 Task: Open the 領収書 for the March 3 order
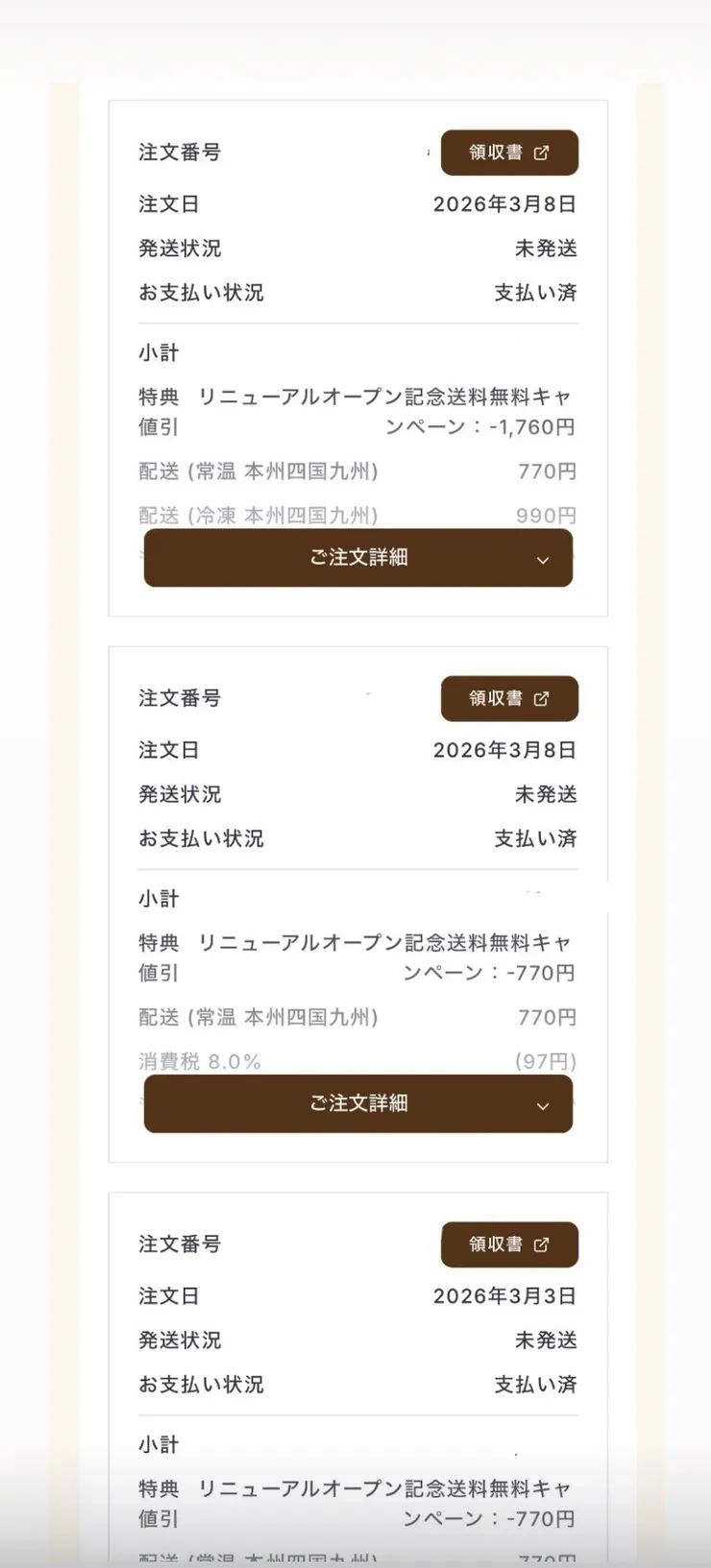click(x=509, y=1244)
